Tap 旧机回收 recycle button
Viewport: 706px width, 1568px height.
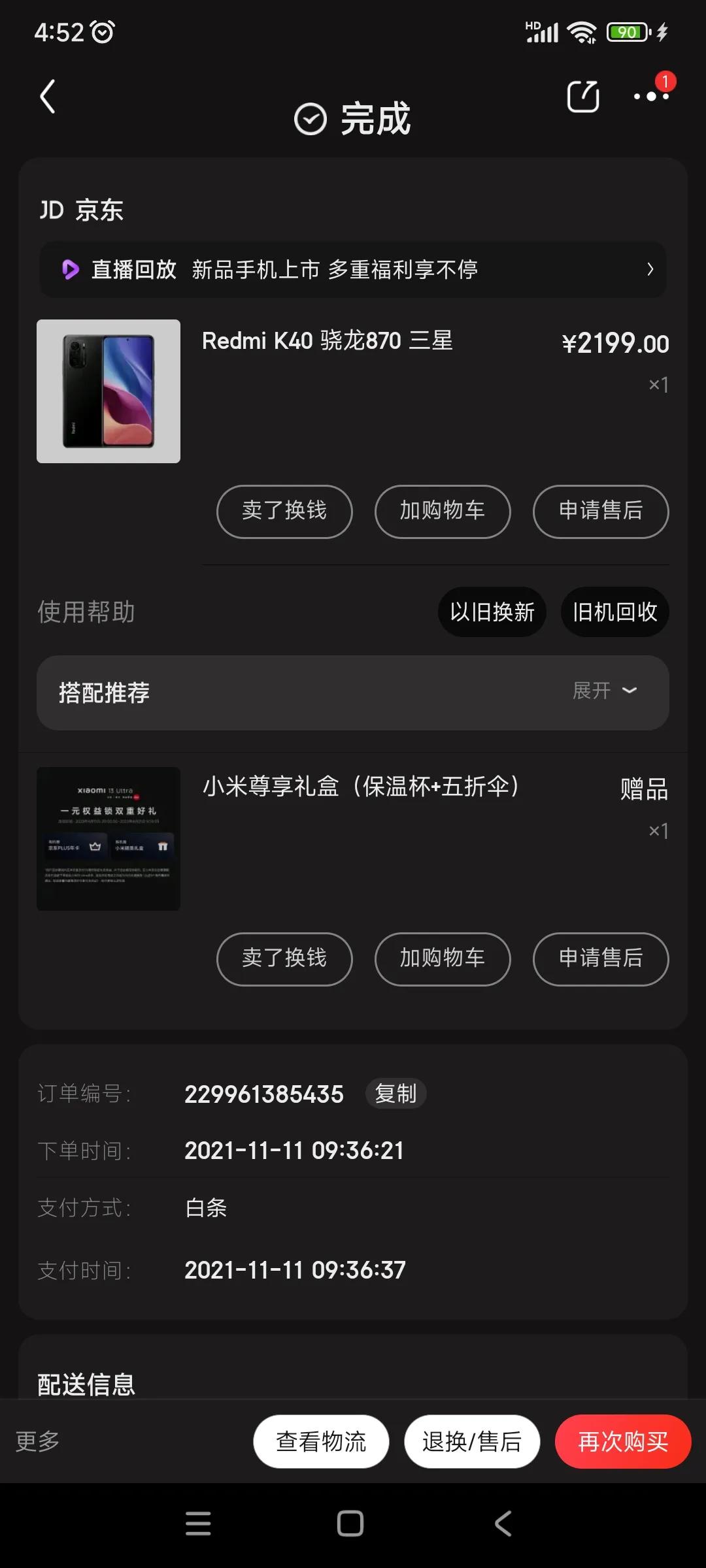614,612
